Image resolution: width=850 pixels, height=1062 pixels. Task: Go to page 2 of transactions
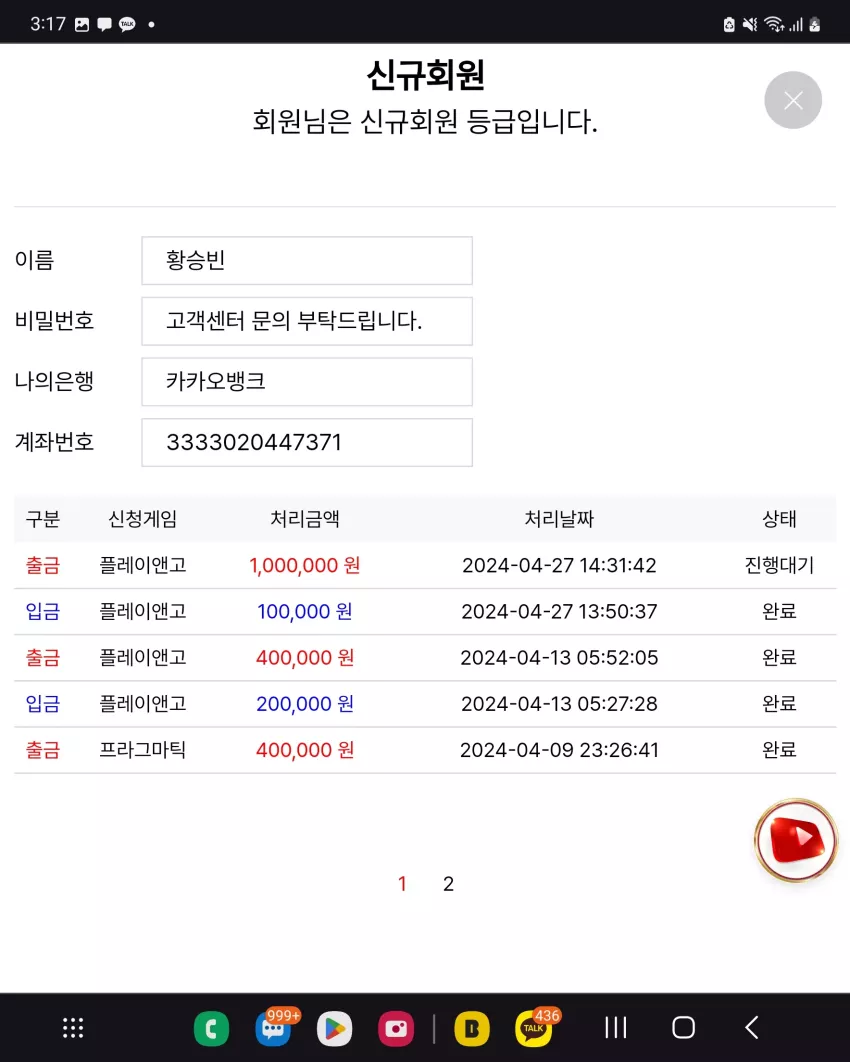[x=448, y=884]
